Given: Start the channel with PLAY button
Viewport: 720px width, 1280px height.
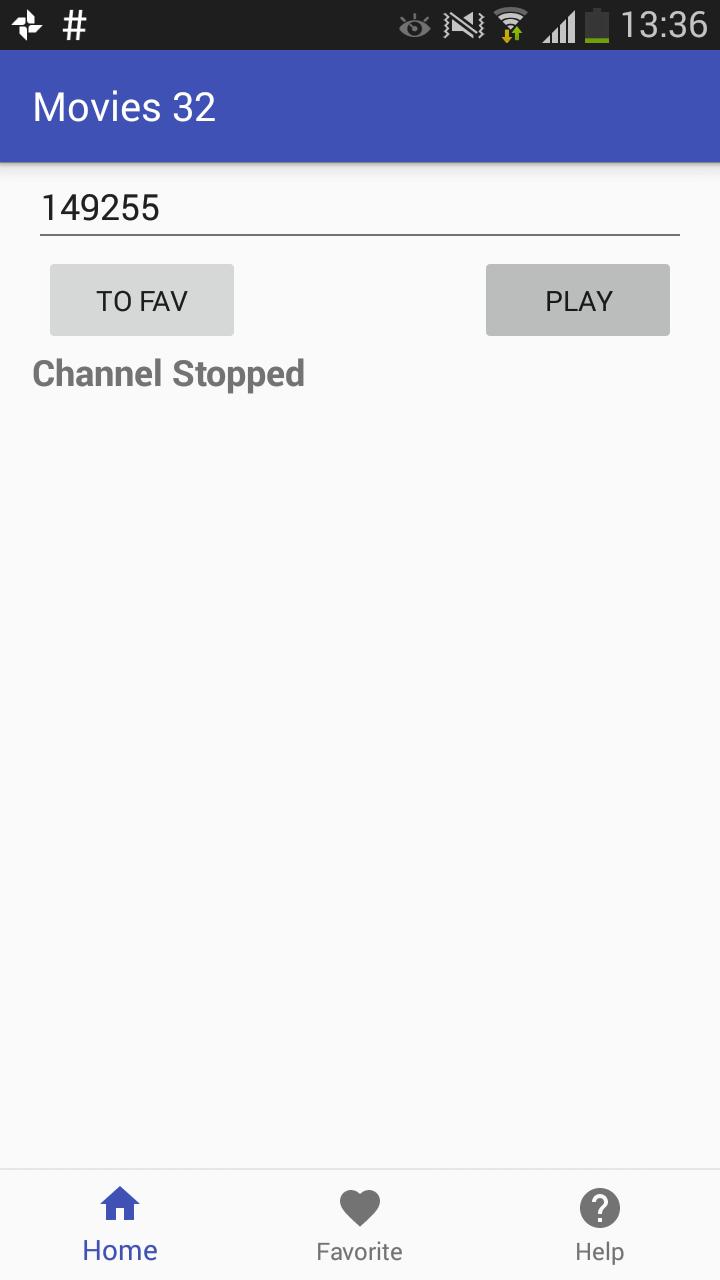Looking at the screenshot, I should 578,300.
